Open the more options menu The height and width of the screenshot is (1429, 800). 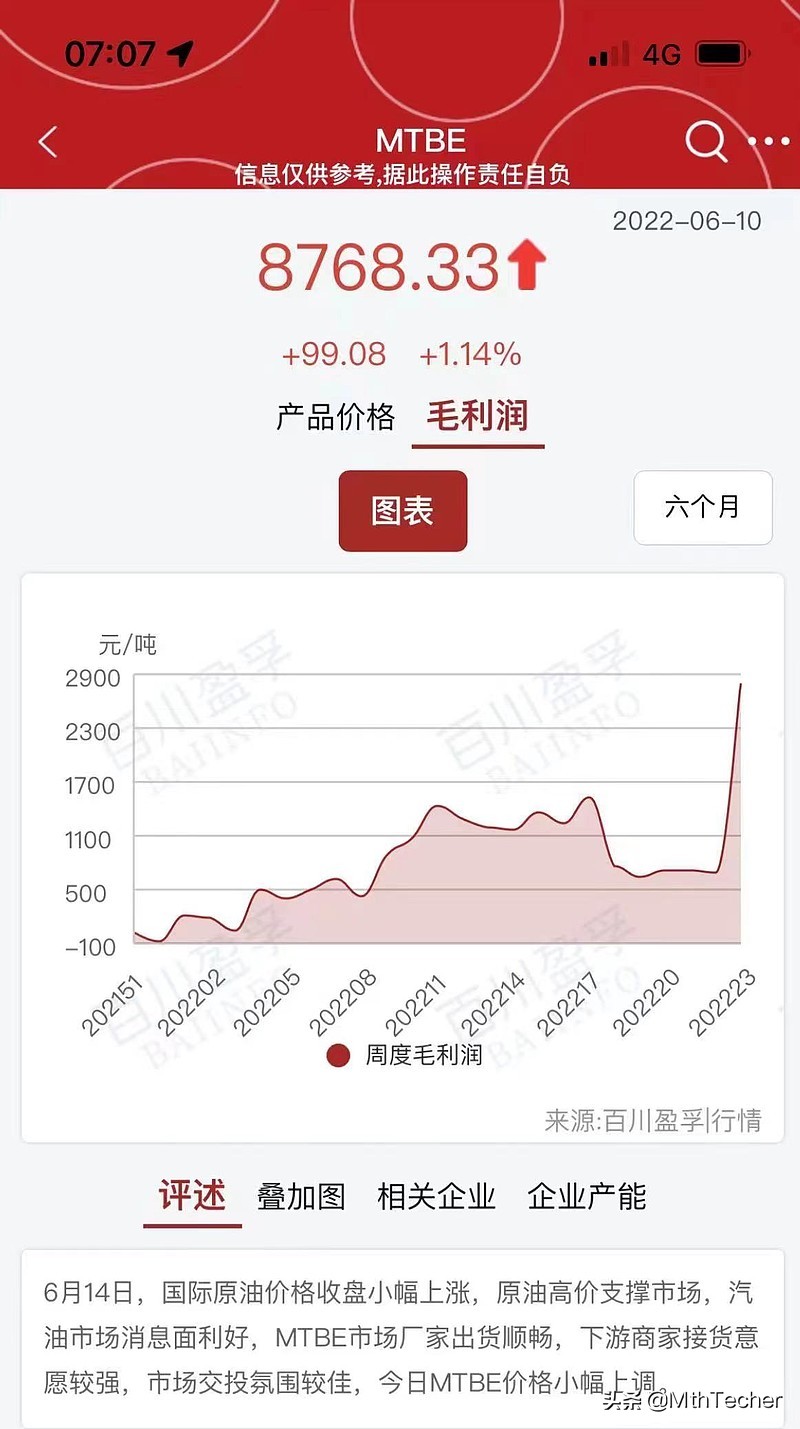(x=766, y=142)
